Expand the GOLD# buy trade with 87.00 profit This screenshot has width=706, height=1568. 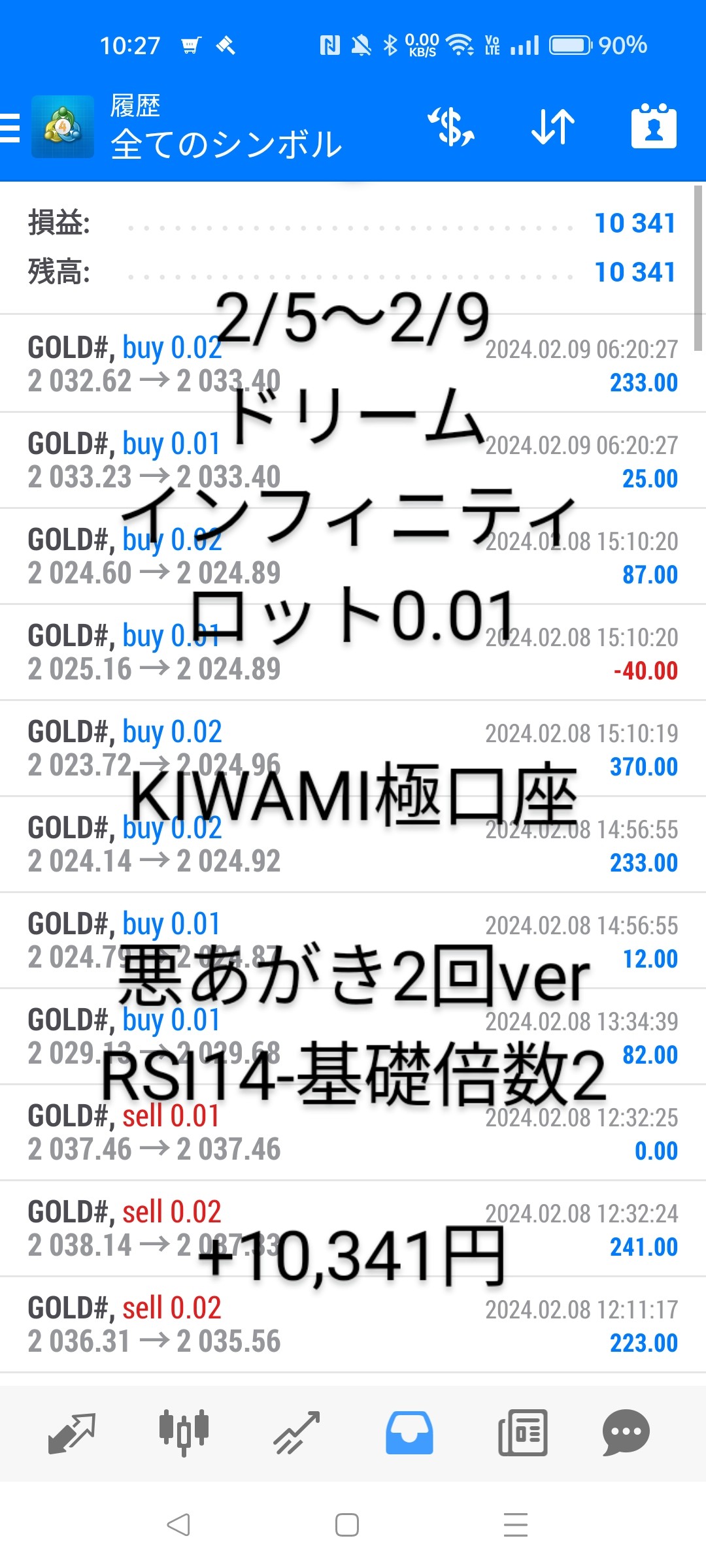(353, 557)
